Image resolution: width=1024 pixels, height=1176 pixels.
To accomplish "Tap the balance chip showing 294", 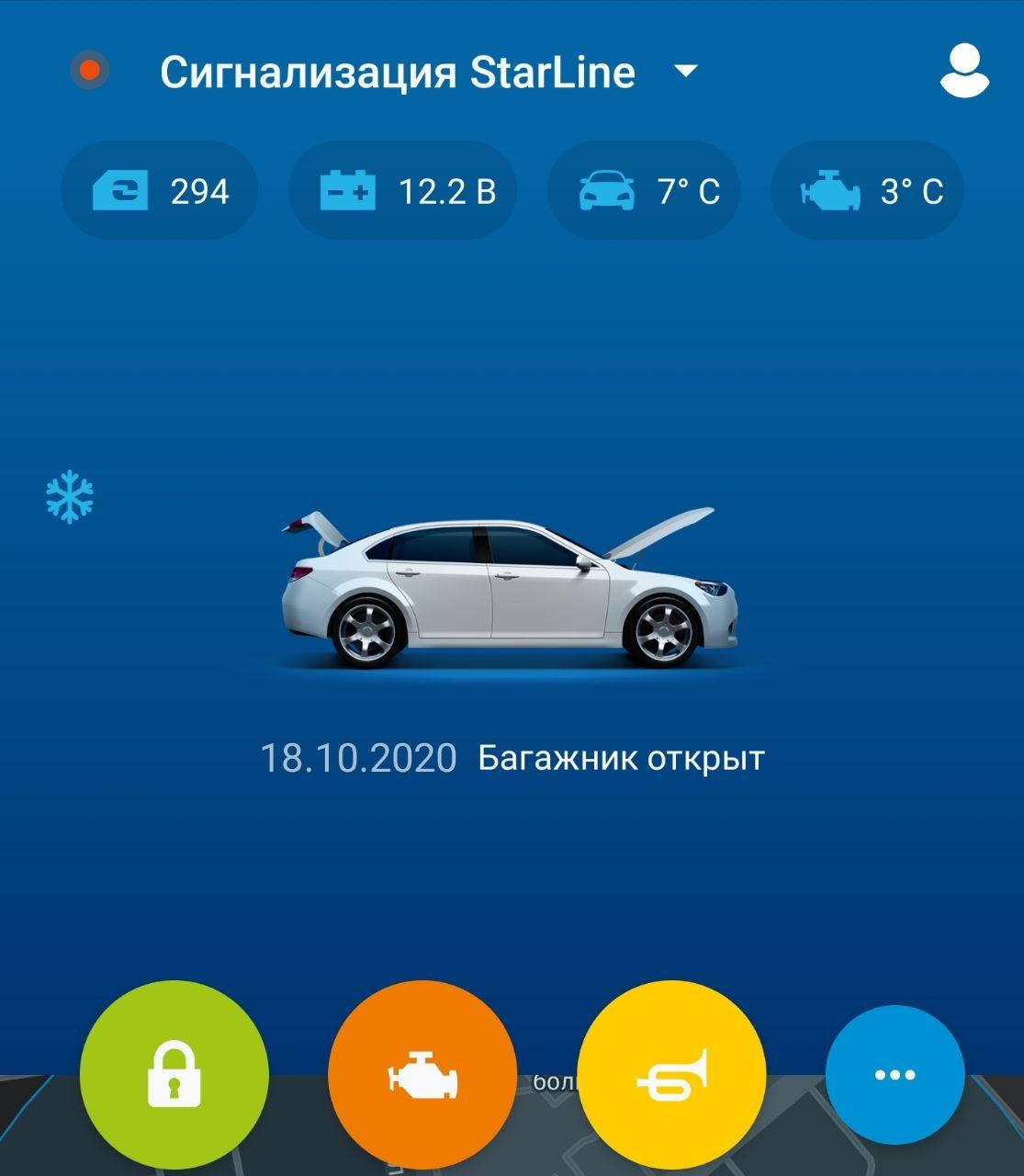I will [159, 191].
